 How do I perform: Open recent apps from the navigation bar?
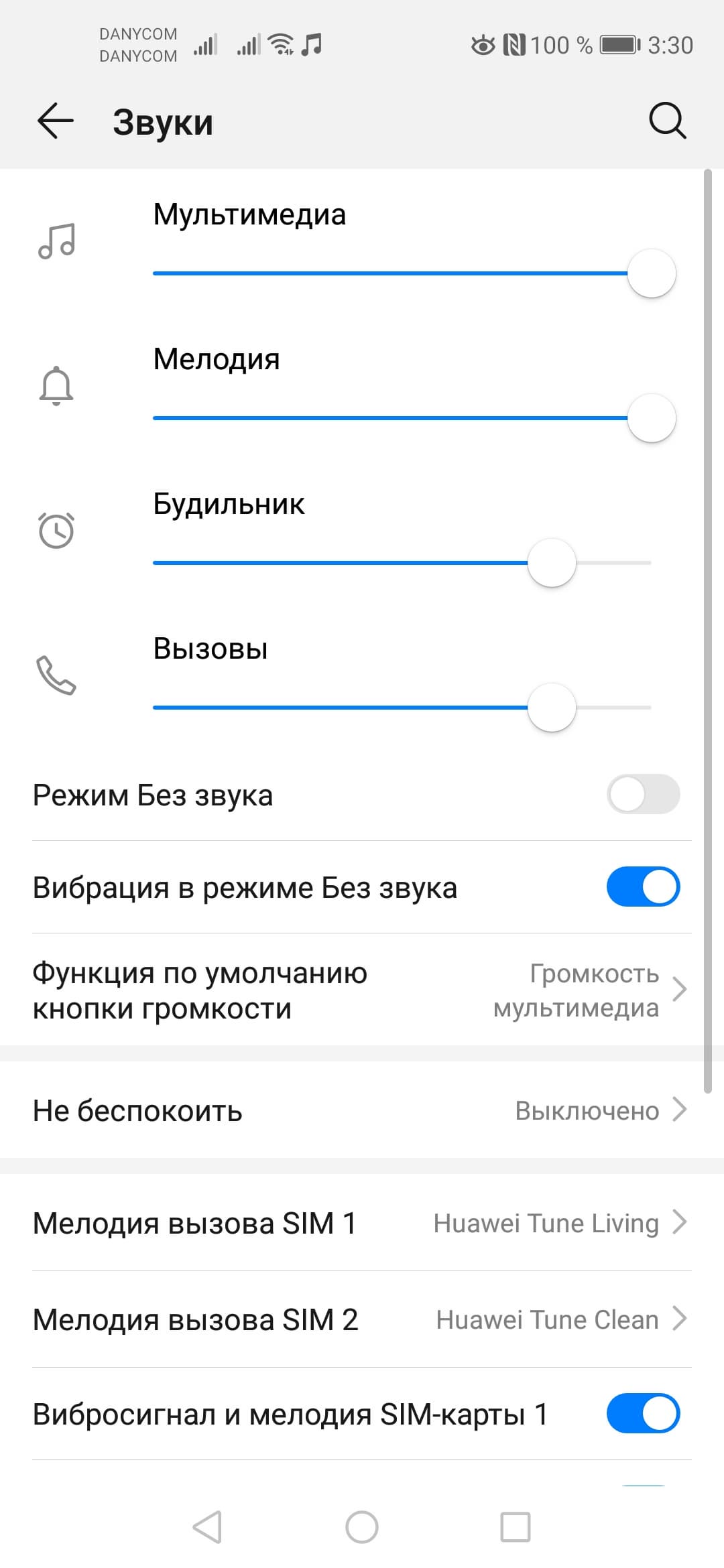(516, 1528)
